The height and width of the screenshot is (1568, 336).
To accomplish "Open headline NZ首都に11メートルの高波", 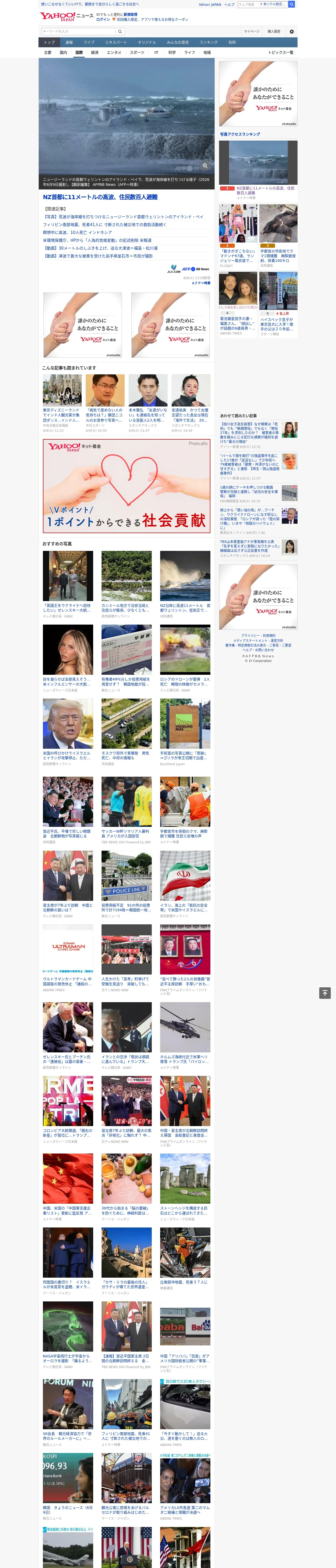I will point(100,197).
